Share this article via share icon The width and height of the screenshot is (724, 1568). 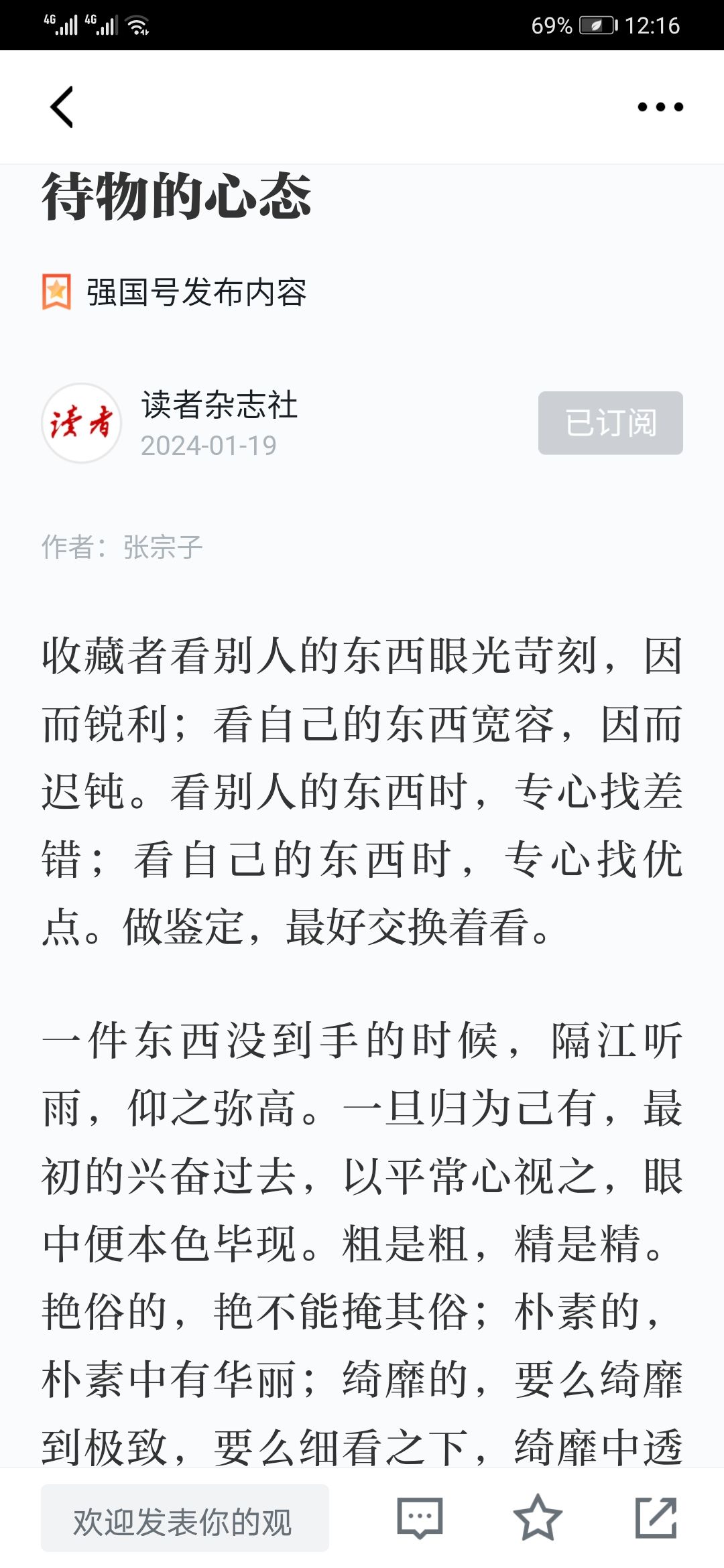click(656, 1518)
